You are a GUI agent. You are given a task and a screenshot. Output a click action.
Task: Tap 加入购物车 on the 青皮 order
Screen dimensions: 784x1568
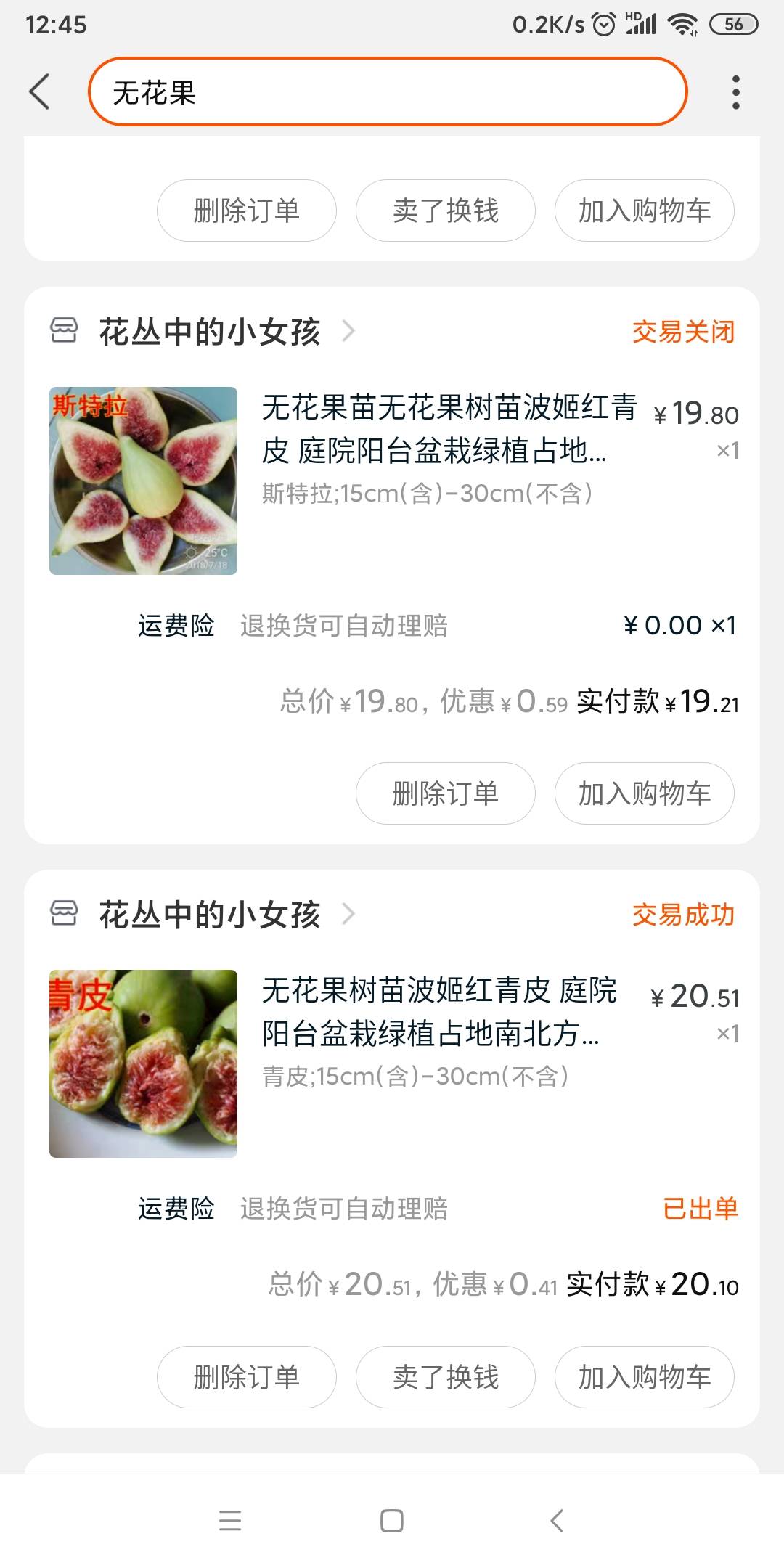tap(645, 1377)
